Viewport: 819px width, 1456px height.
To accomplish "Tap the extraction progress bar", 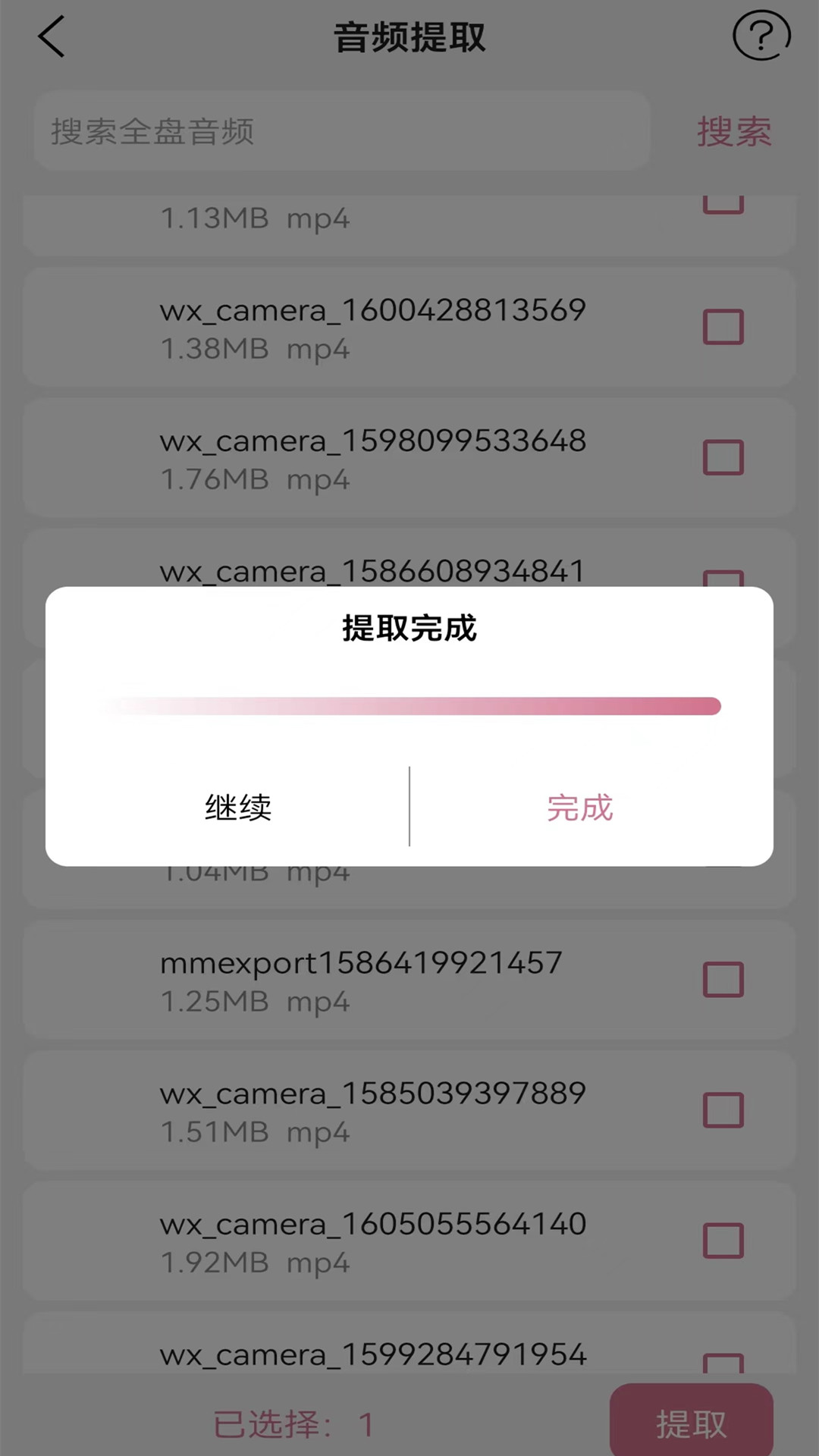I will [x=409, y=706].
